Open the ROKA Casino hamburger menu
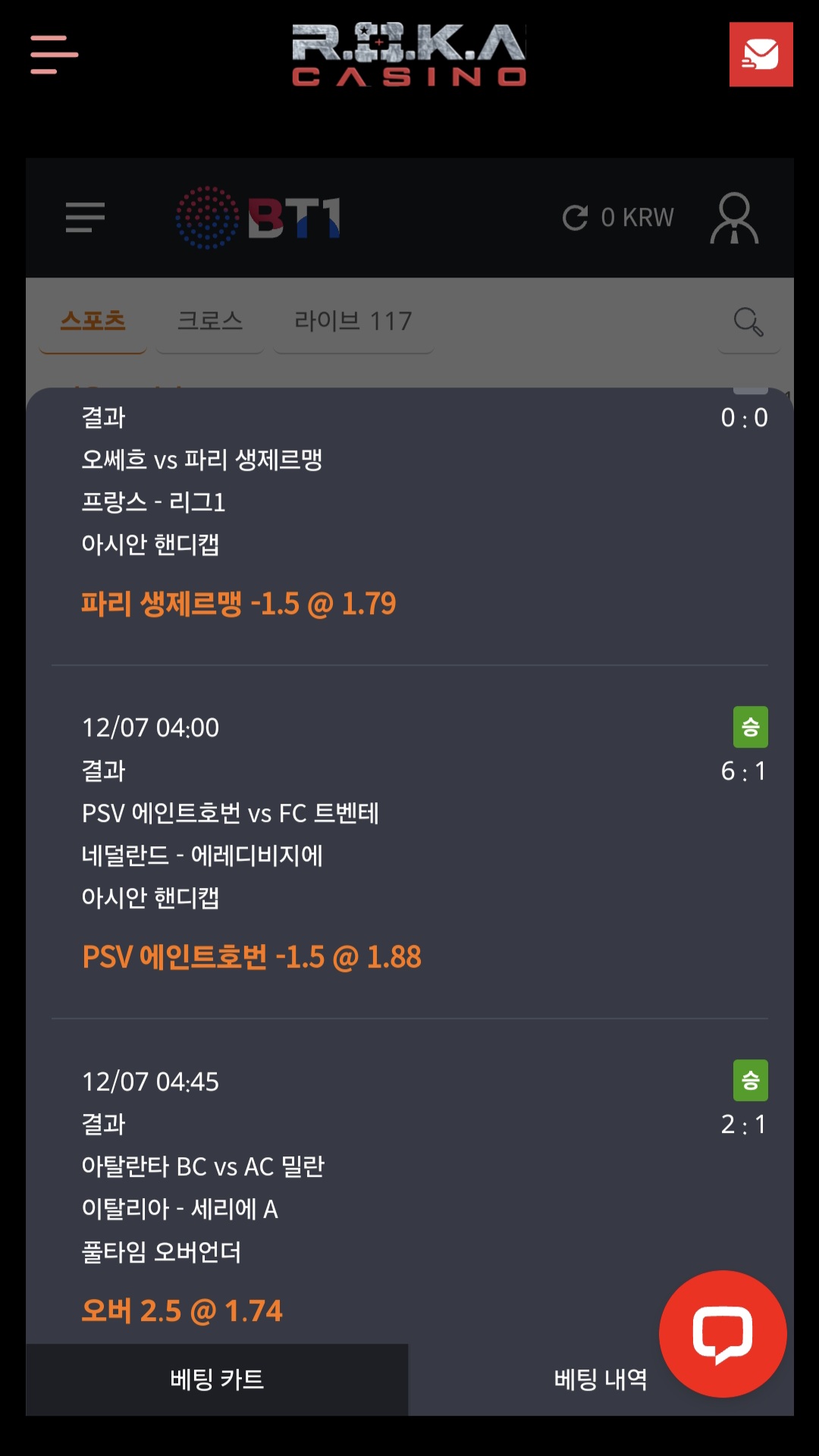This screenshot has height=1456, width=819. tap(54, 55)
